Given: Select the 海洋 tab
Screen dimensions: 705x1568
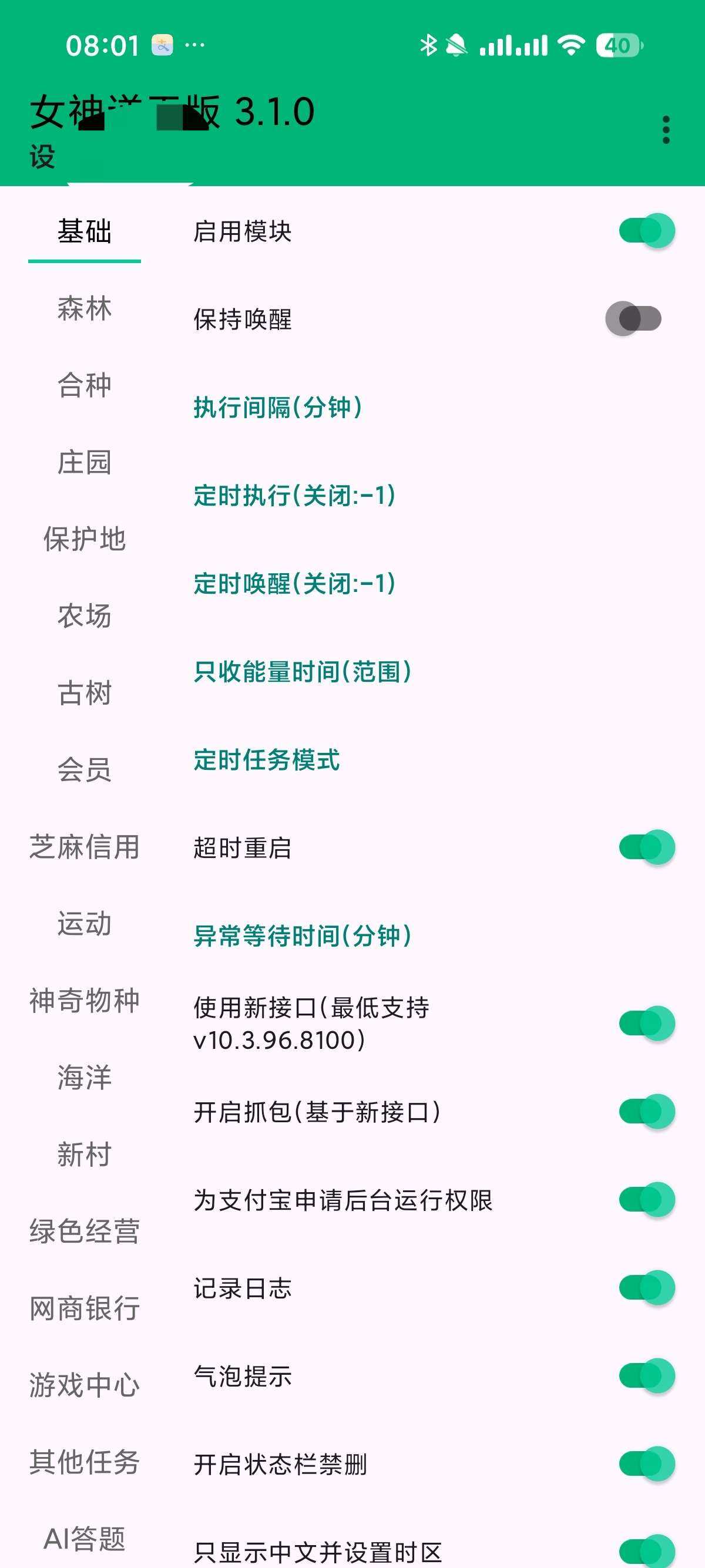Looking at the screenshot, I should click(85, 1078).
